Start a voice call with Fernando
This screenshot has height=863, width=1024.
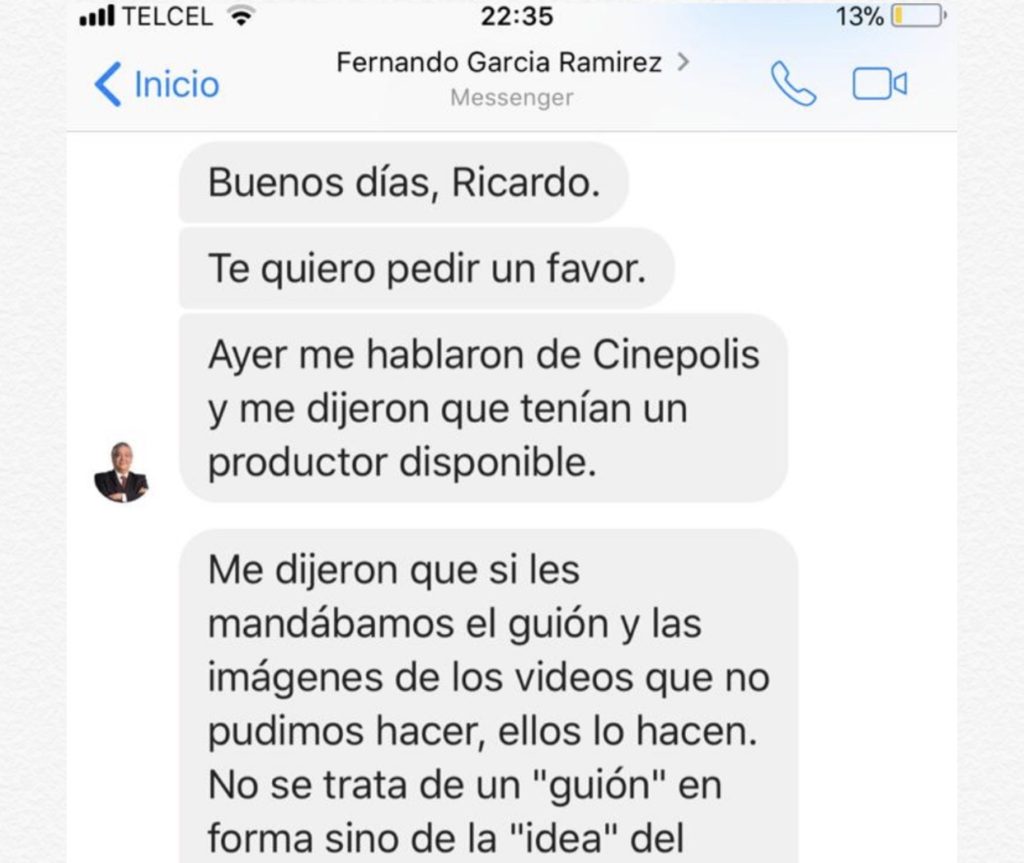pyautogui.click(x=793, y=85)
